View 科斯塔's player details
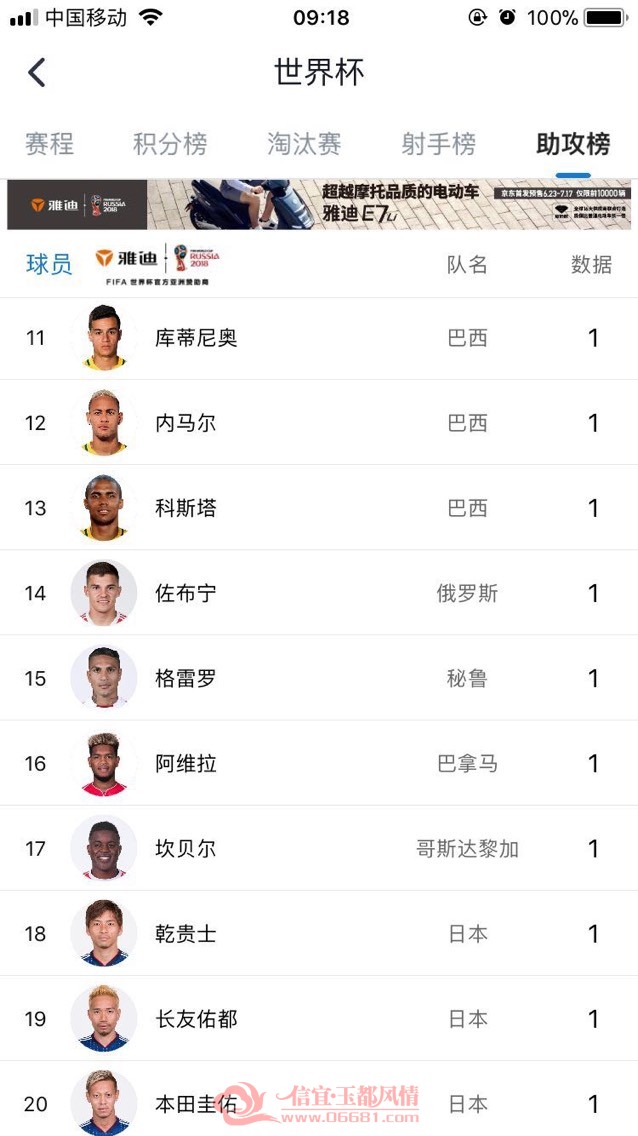The width and height of the screenshot is (638, 1136). pyautogui.click(x=319, y=508)
